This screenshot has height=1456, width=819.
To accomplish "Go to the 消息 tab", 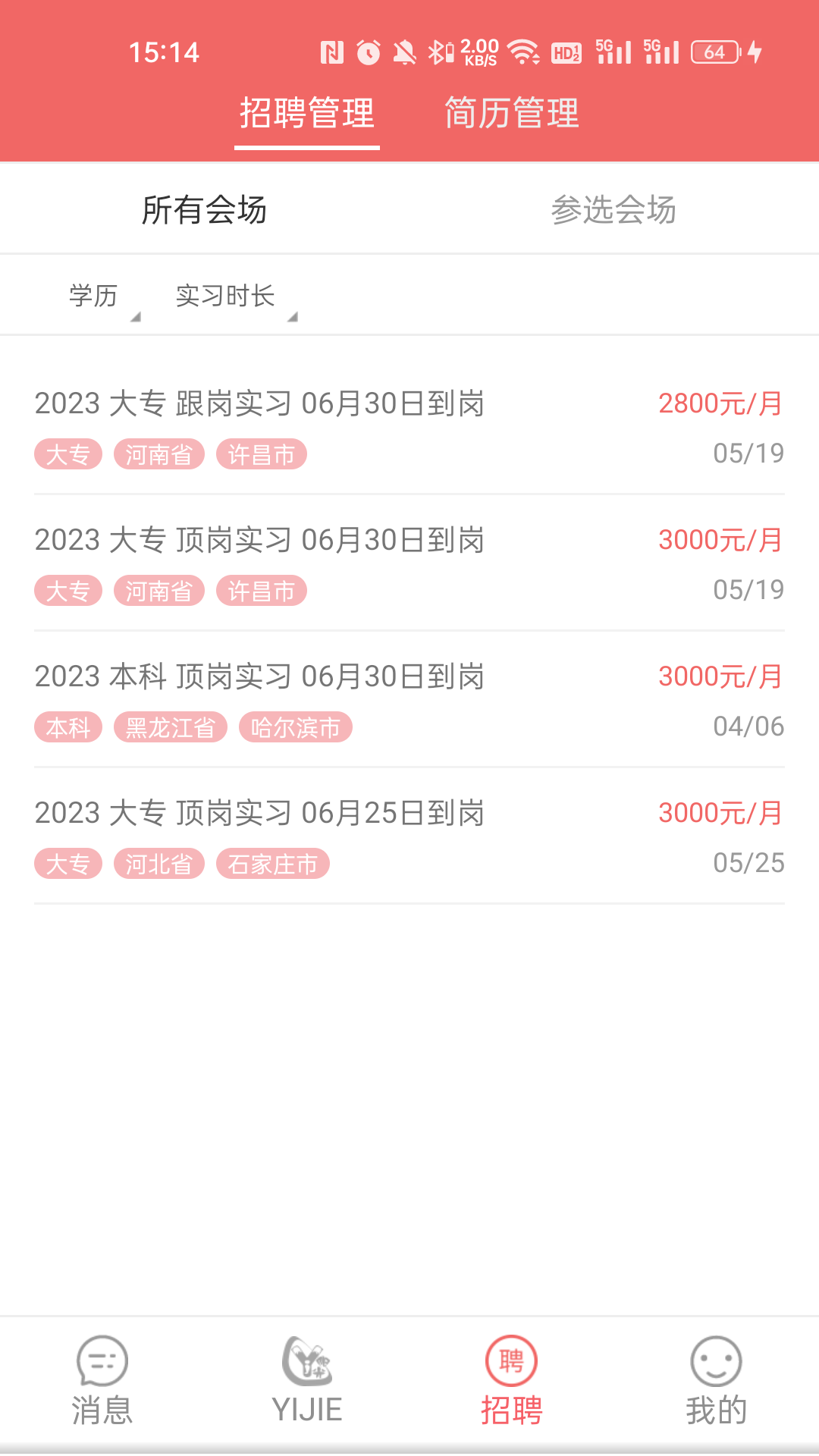I will [102, 1380].
